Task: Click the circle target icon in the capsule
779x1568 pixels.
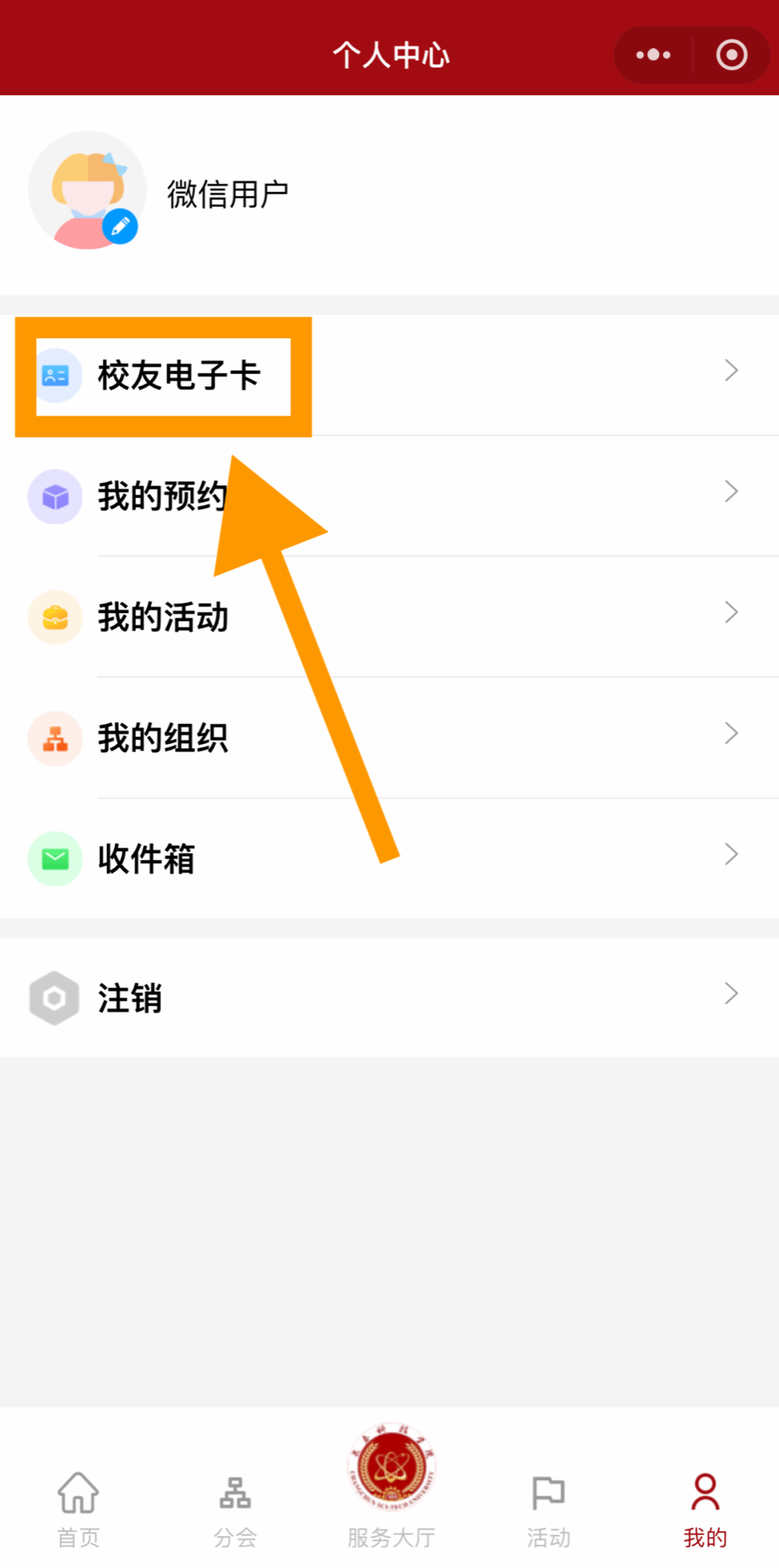Action: (731, 54)
